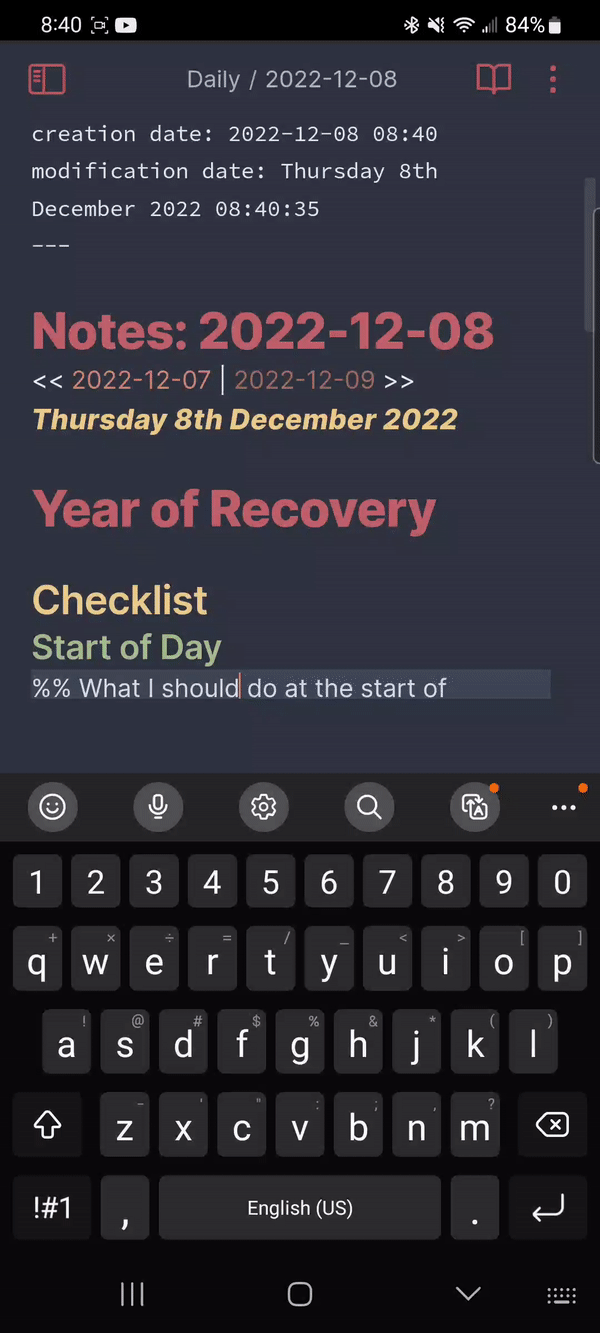Tap the backspace key
Image resolution: width=600 pixels, height=1333 pixels.
(552, 1125)
